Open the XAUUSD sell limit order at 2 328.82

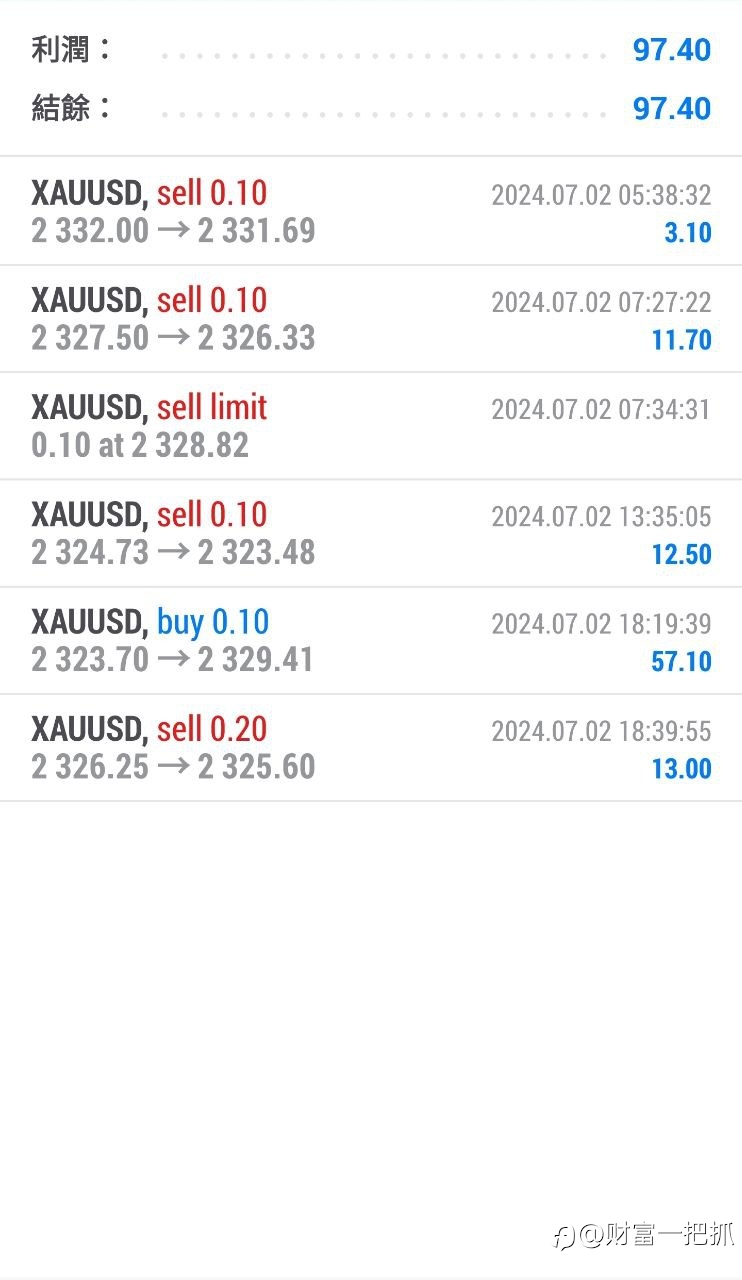[x=371, y=426]
